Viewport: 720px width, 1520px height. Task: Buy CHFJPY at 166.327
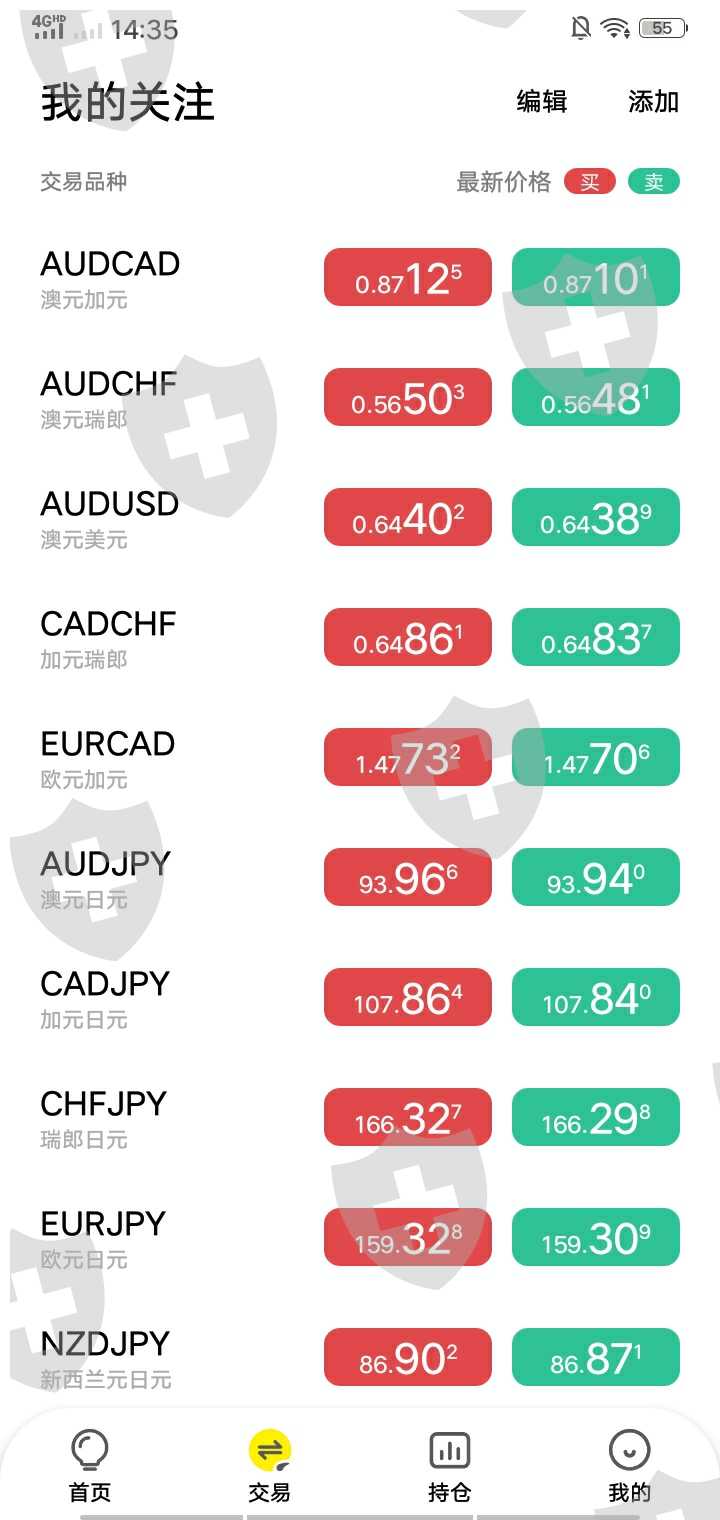click(408, 1117)
